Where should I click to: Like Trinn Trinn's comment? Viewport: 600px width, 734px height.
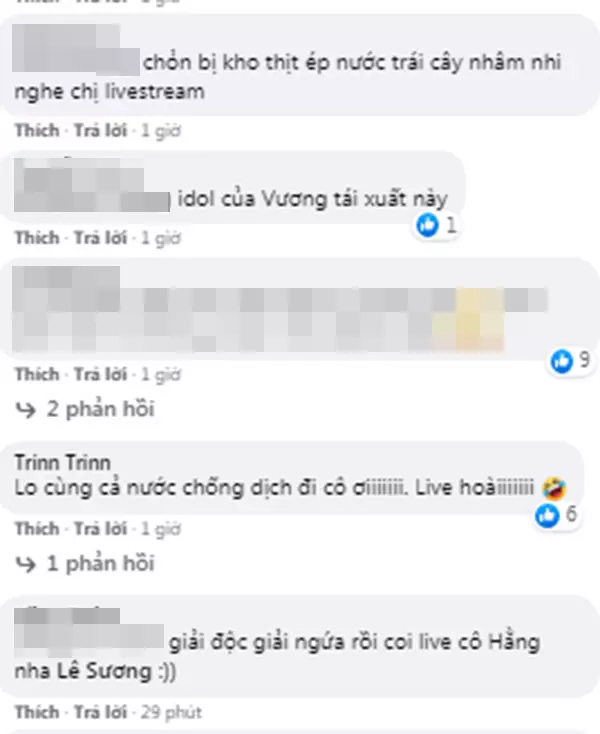(37, 528)
